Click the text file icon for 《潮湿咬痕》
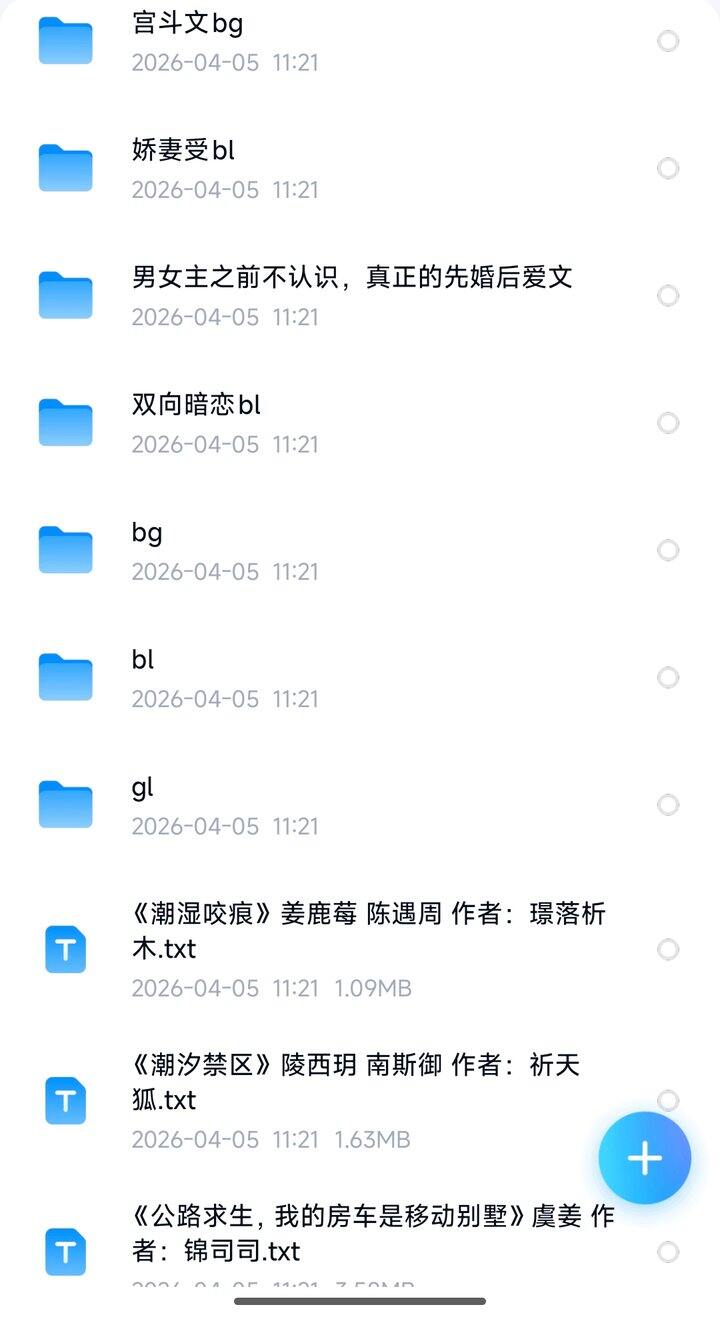The image size is (720, 1317). click(x=64, y=949)
